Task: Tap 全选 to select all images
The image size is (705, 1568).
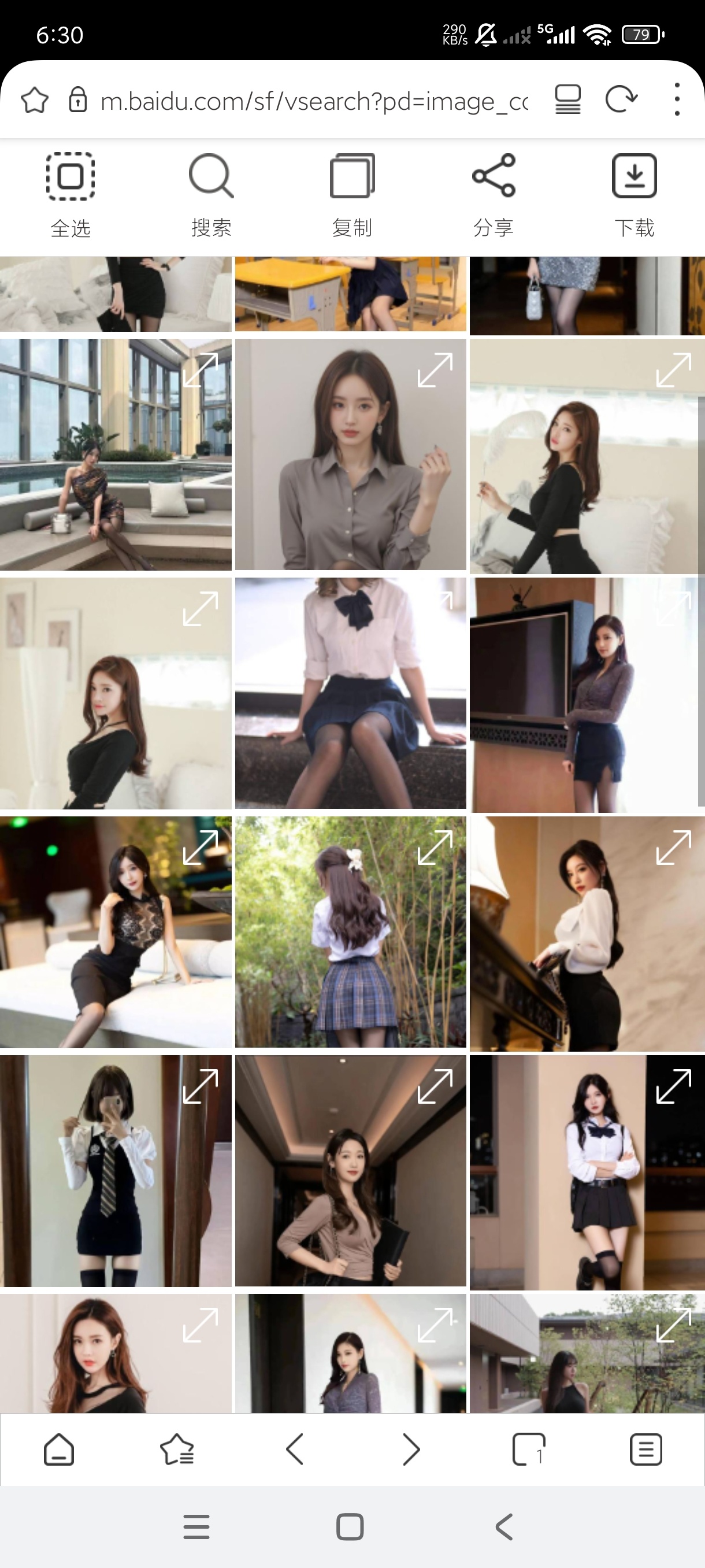Action: pos(70,195)
